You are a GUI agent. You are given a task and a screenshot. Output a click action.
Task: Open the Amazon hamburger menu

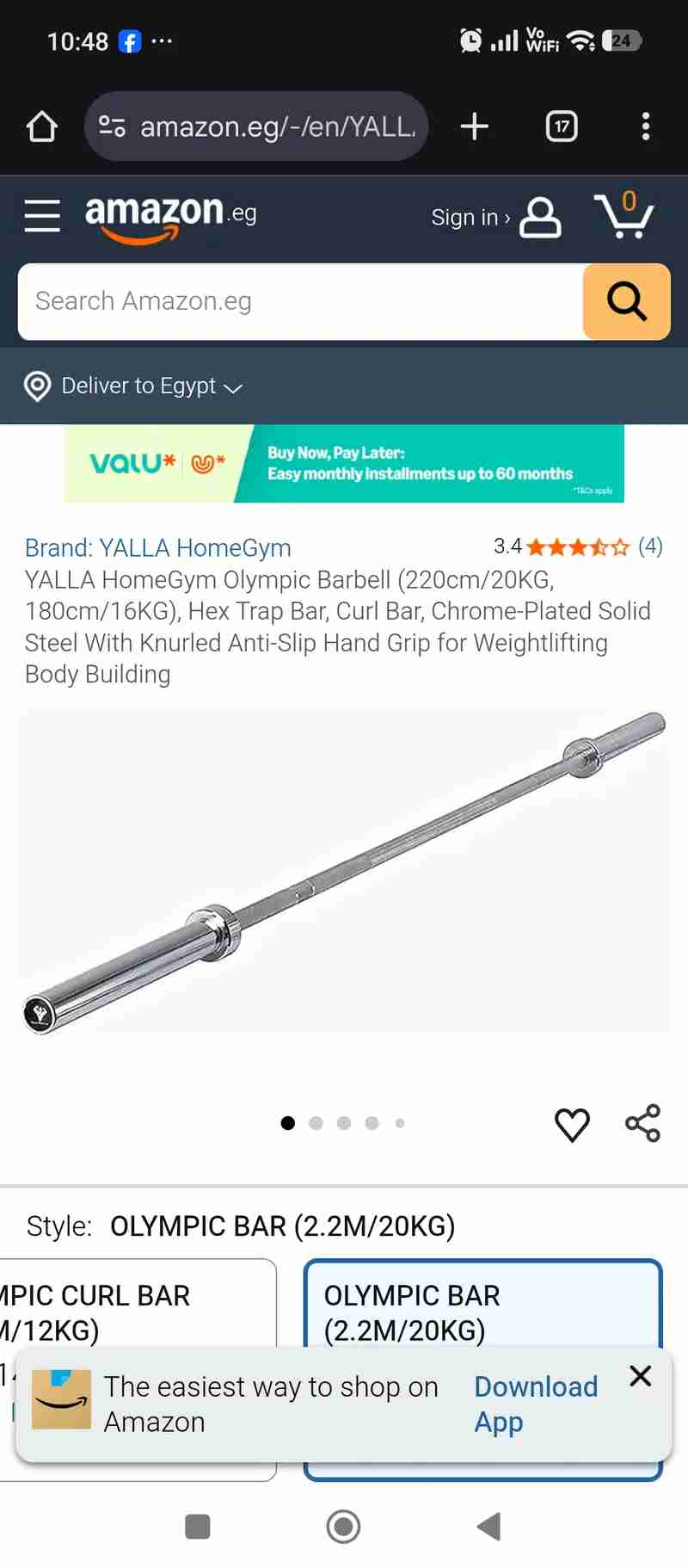41,215
